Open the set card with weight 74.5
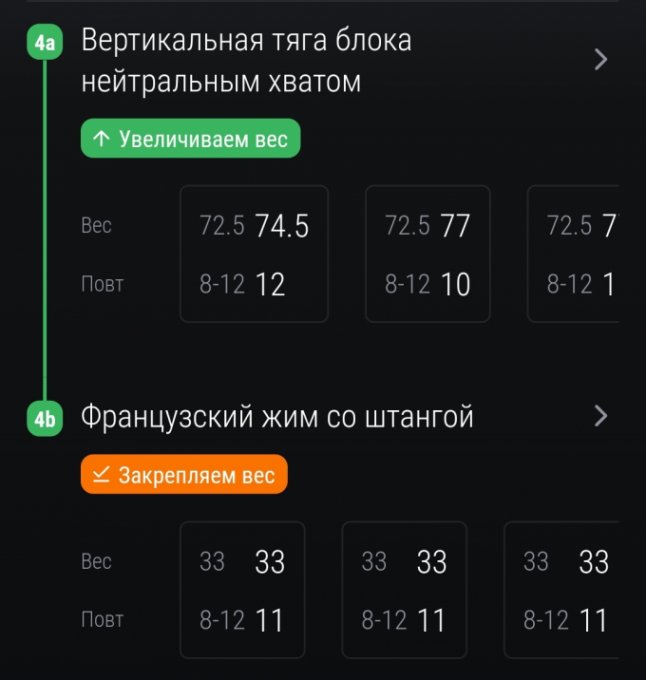The width and height of the screenshot is (646, 680). tap(254, 254)
